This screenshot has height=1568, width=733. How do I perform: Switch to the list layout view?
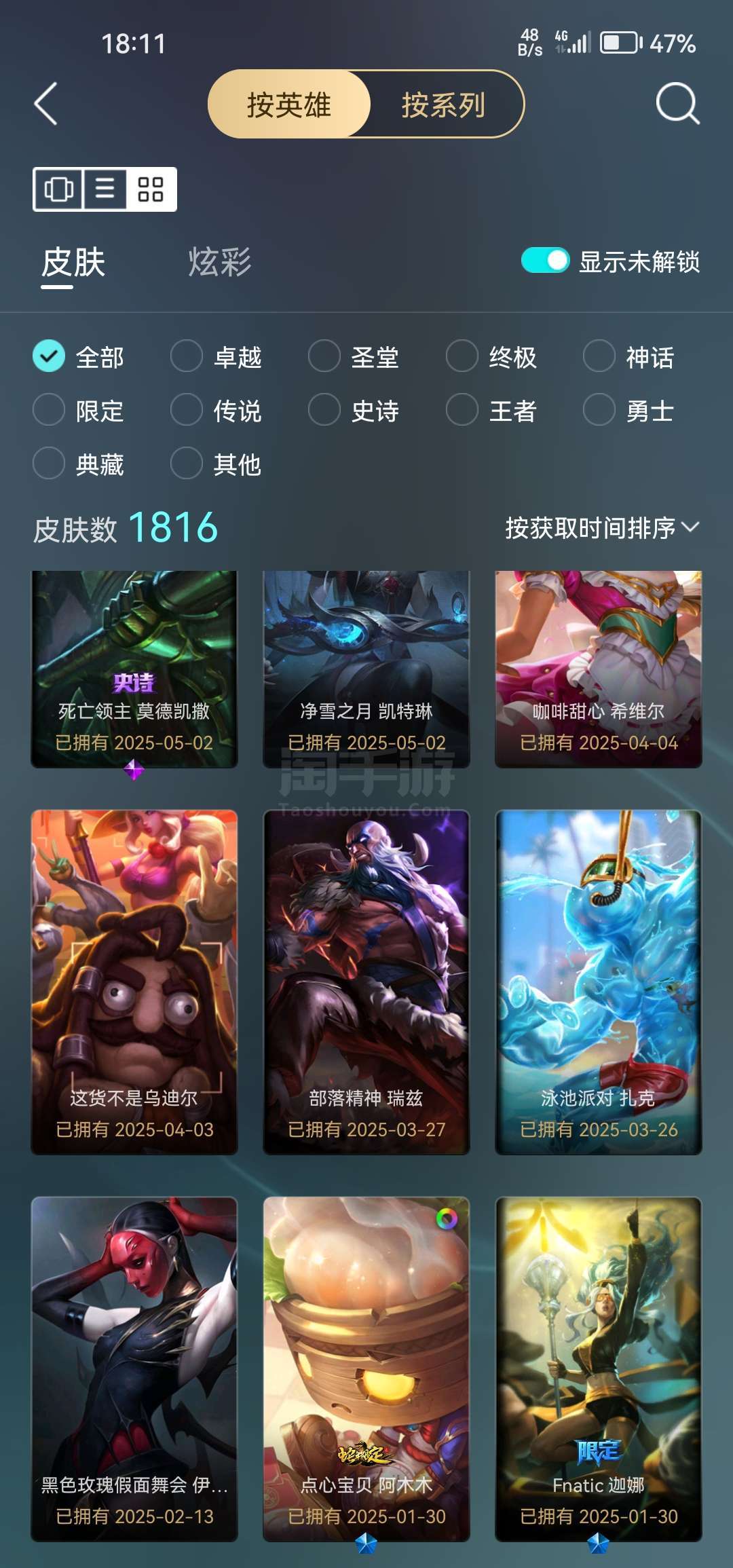105,189
